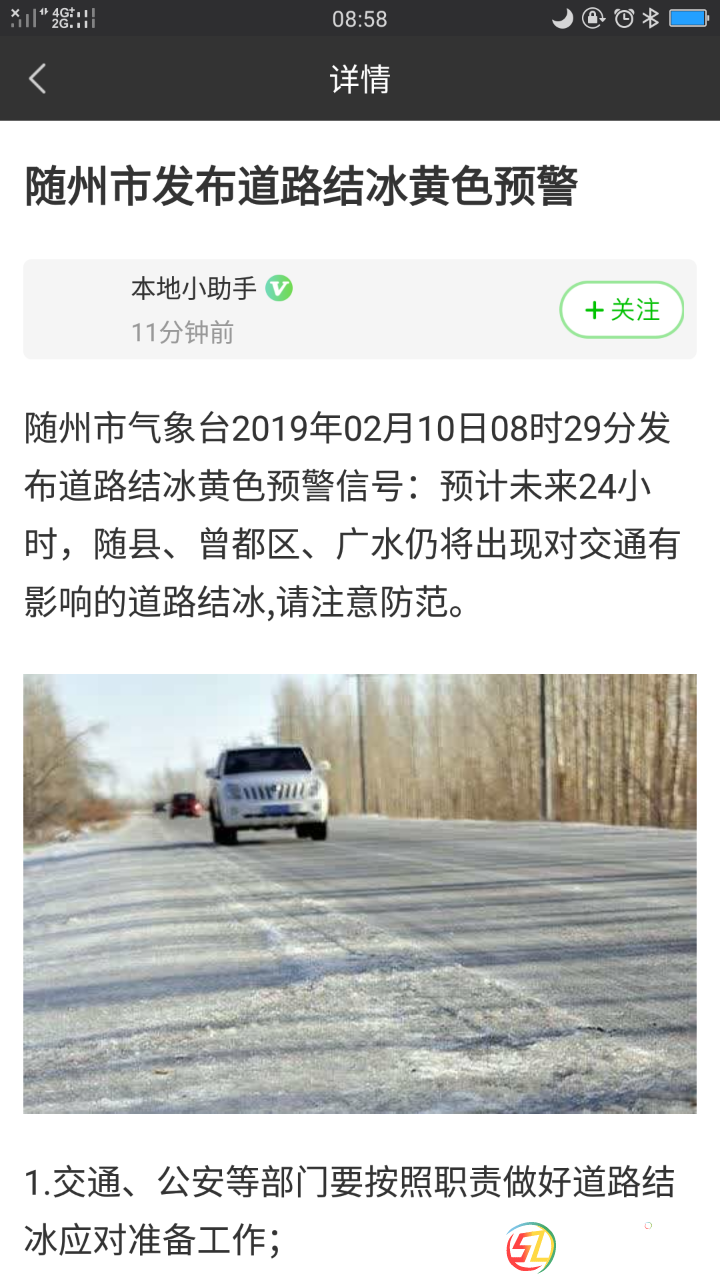Open the icy road photo

tap(360, 893)
